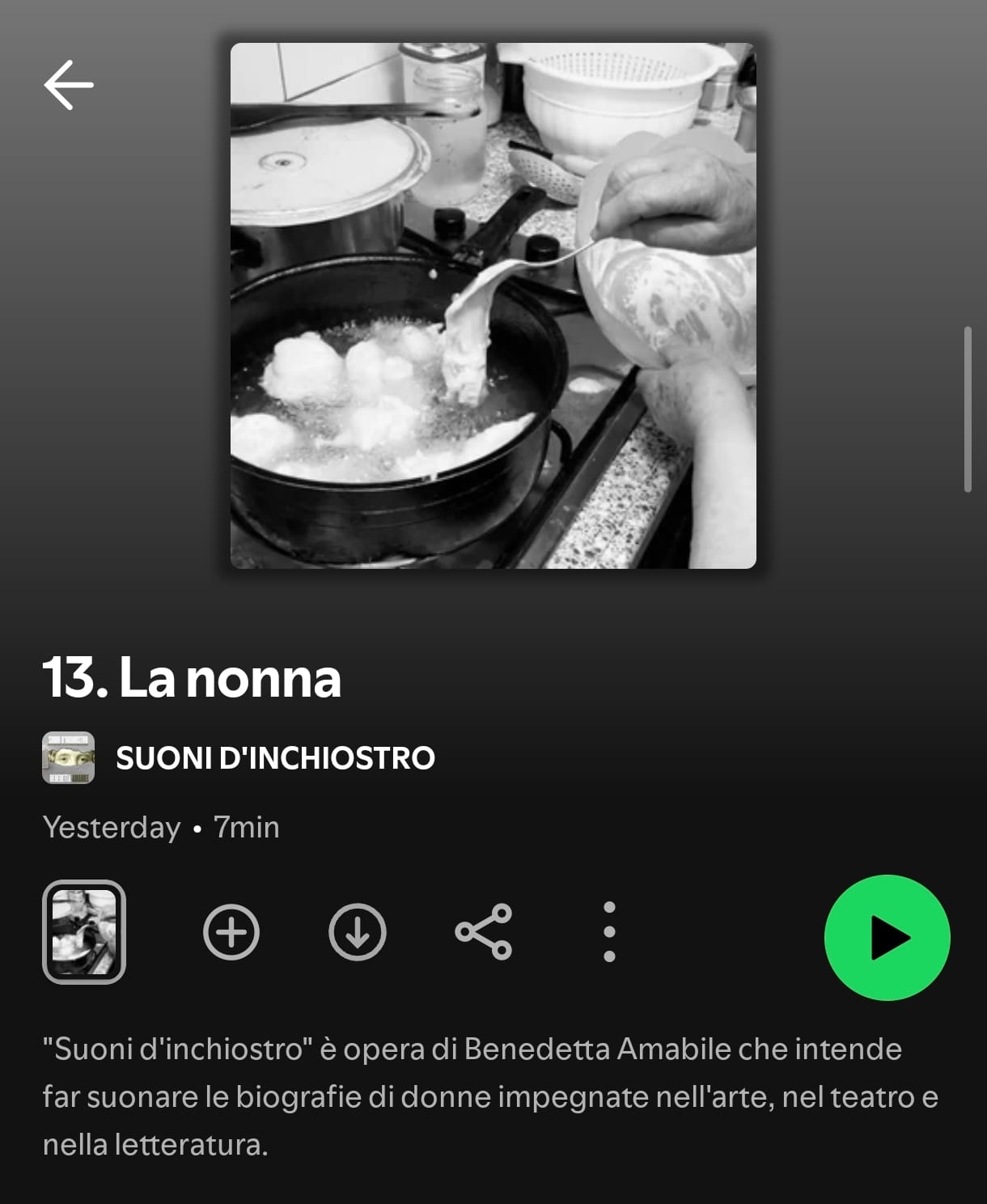Share the episode
The height and width of the screenshot is (1204, 987).
pos(484,932)
